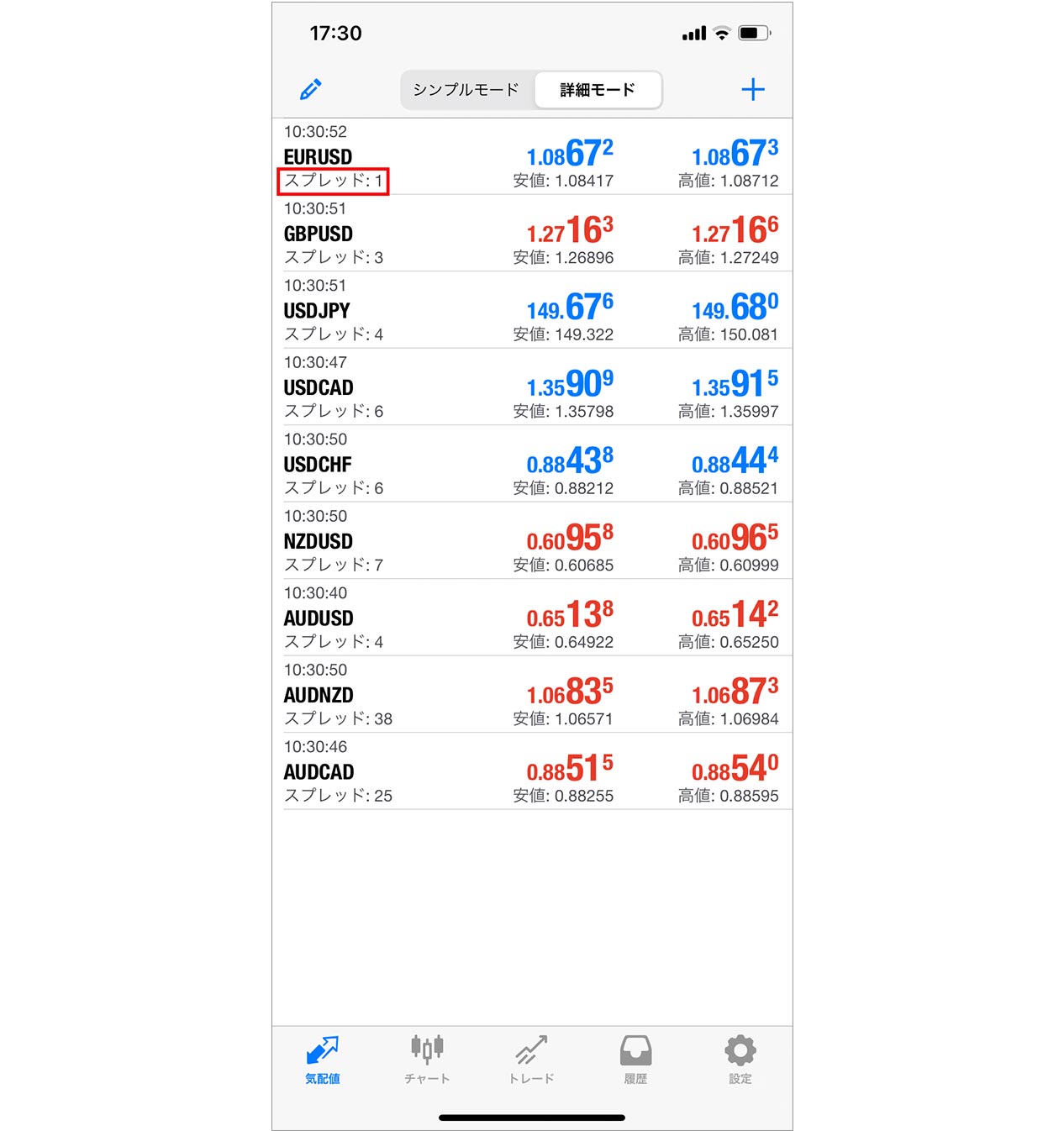Open the トレード tab
Image resolution: width=1064 pixels, height=1131 pixels.
(x=531, y=1060)
